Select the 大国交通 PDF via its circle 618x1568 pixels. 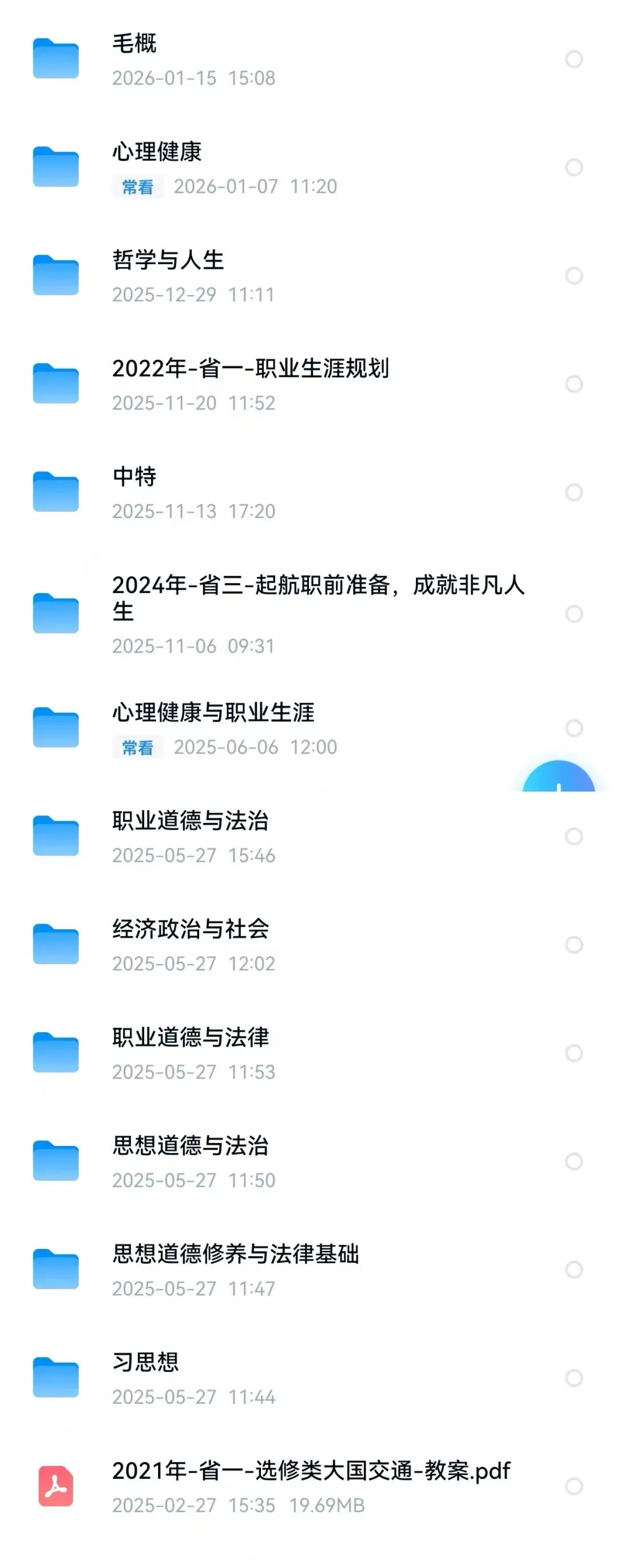573,1486
